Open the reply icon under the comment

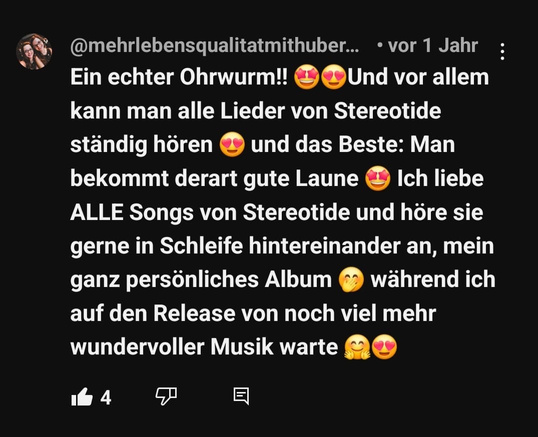click(241, 396)
